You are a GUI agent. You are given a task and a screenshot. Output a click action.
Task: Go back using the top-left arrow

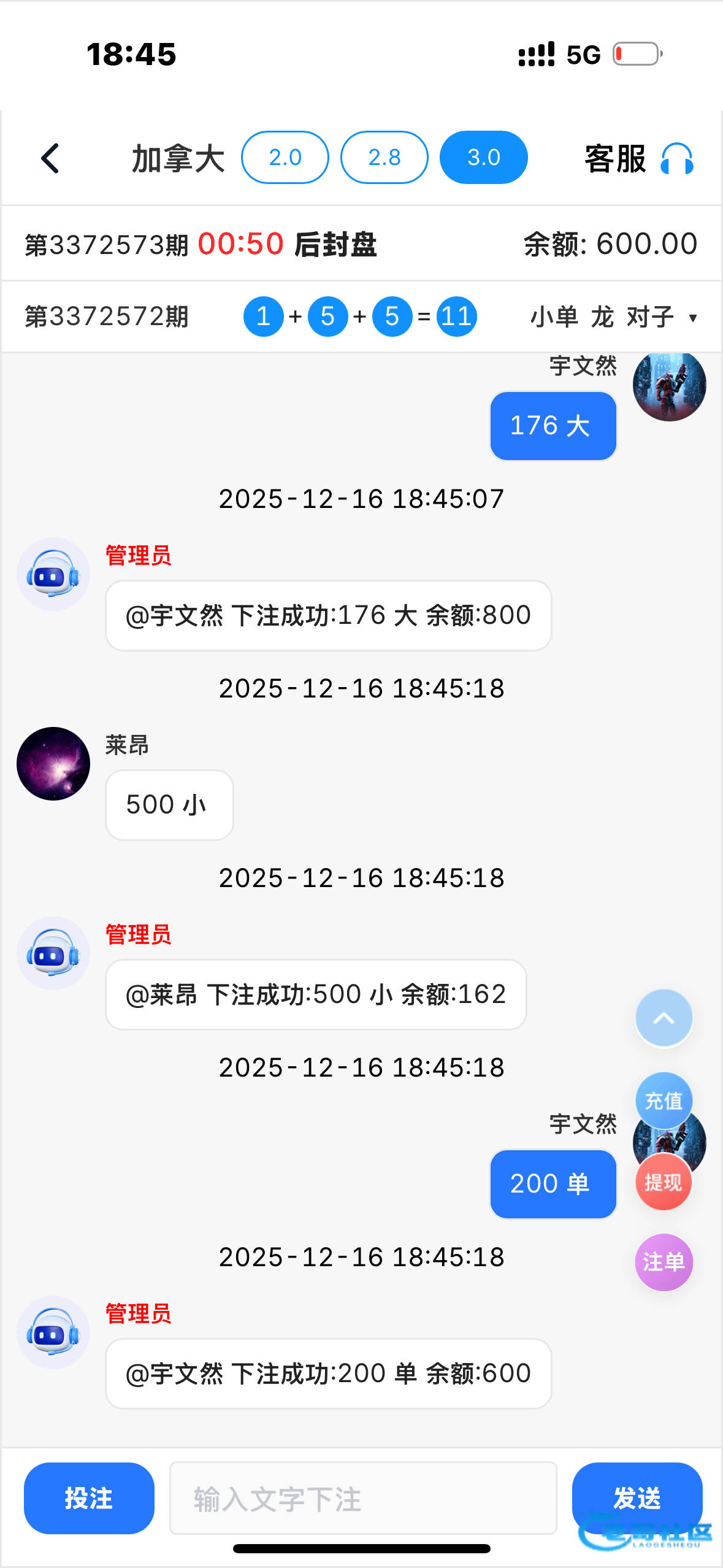[x=50, y=159]
